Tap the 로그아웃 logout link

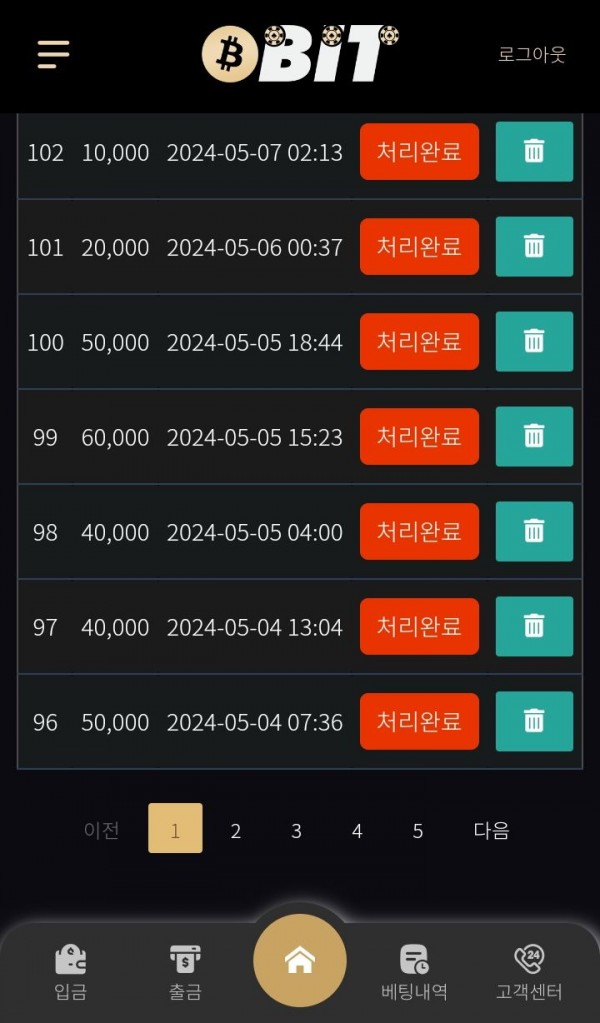[531, 54]
